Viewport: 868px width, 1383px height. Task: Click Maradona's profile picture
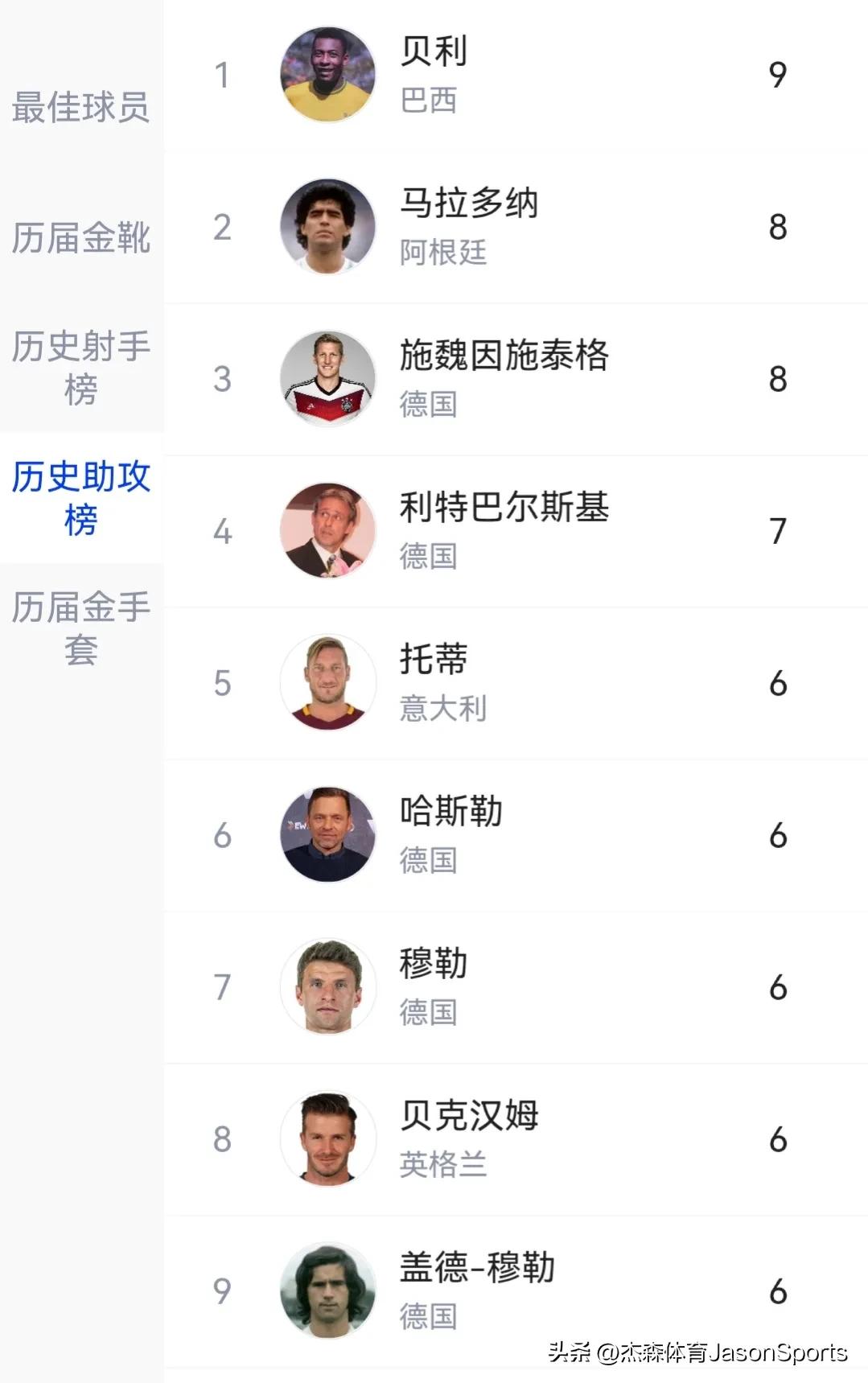(327, 226)
